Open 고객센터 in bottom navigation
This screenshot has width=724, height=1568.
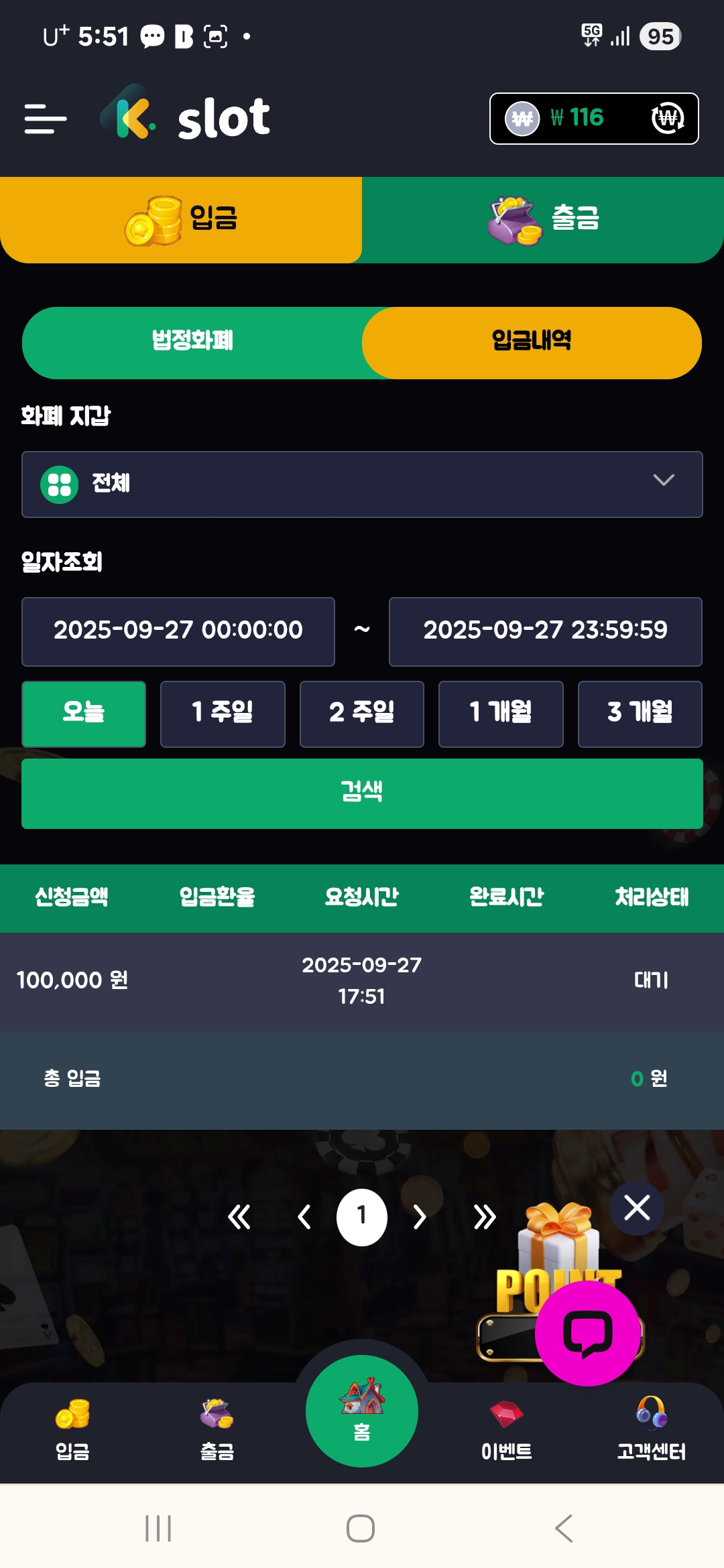point(651,1429)
